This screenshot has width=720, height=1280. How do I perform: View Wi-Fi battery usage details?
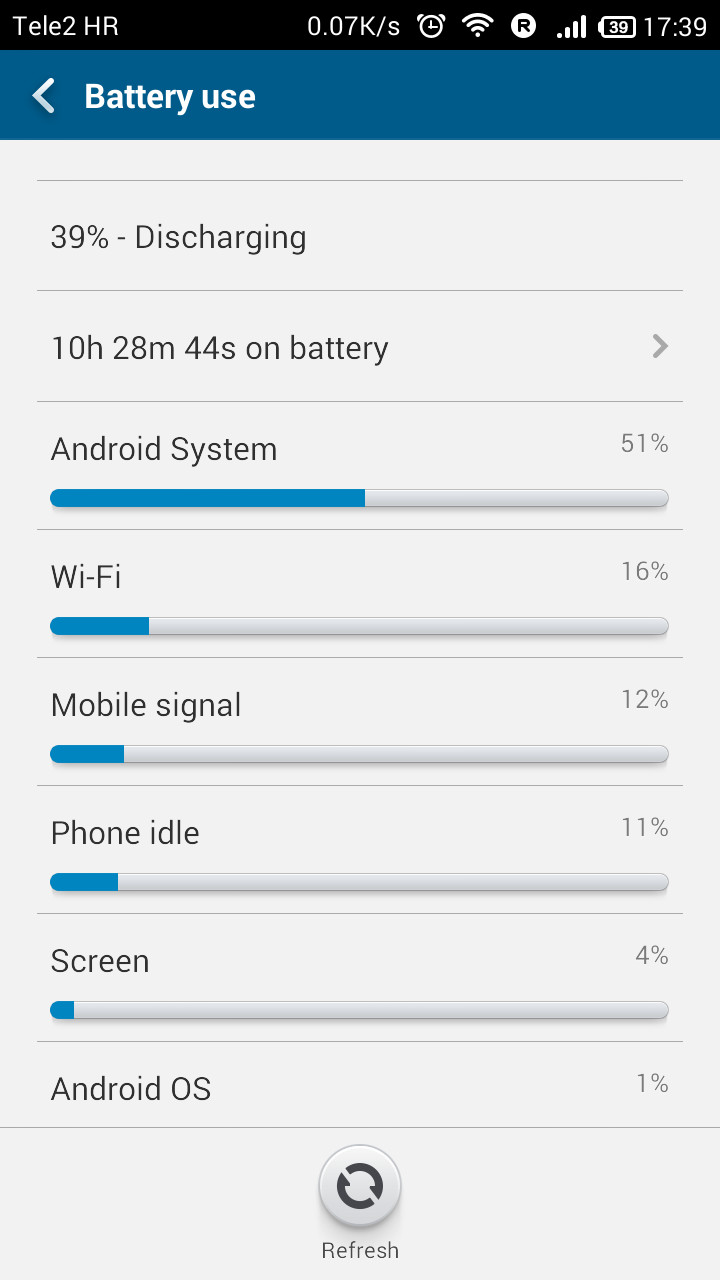click(360, 594)
